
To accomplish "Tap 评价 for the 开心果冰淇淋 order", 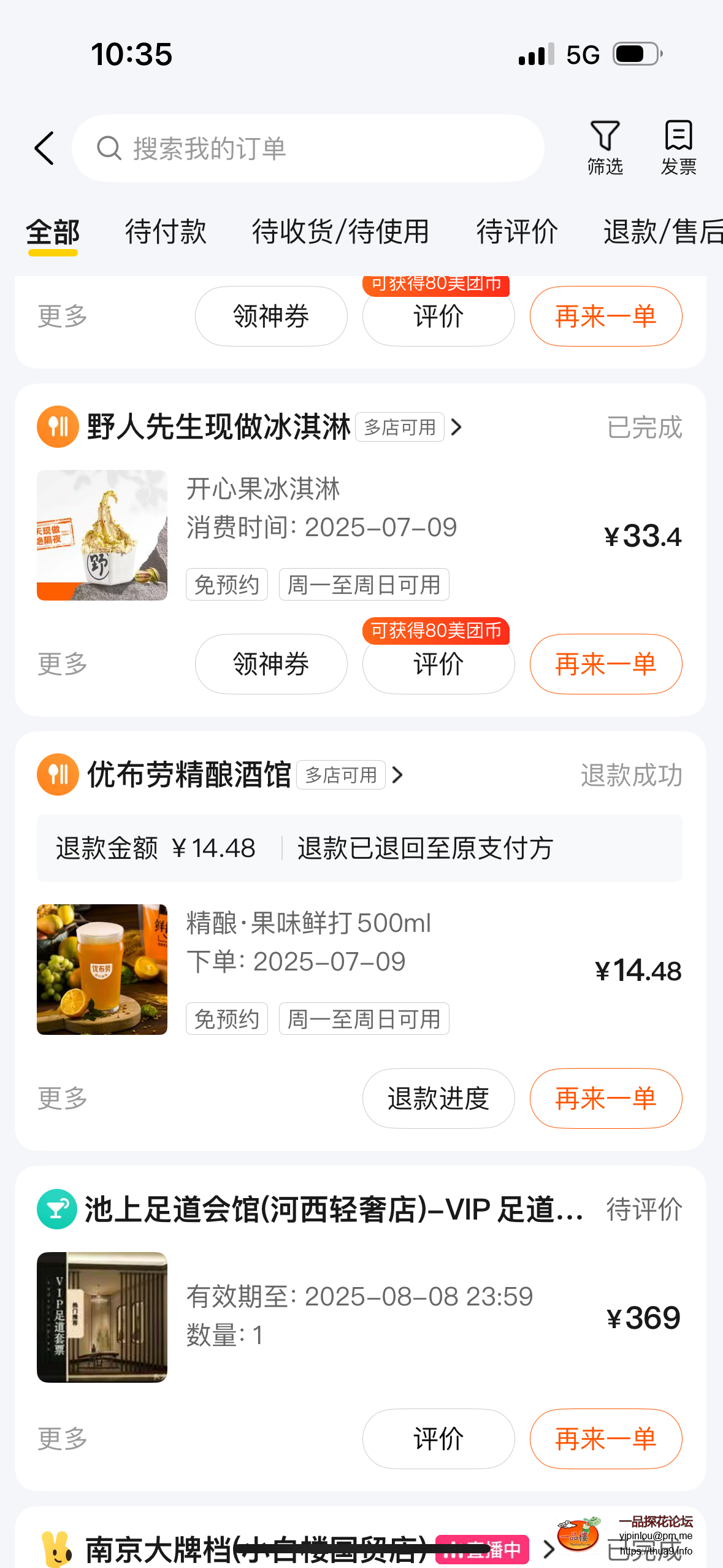I will [438, 664].
